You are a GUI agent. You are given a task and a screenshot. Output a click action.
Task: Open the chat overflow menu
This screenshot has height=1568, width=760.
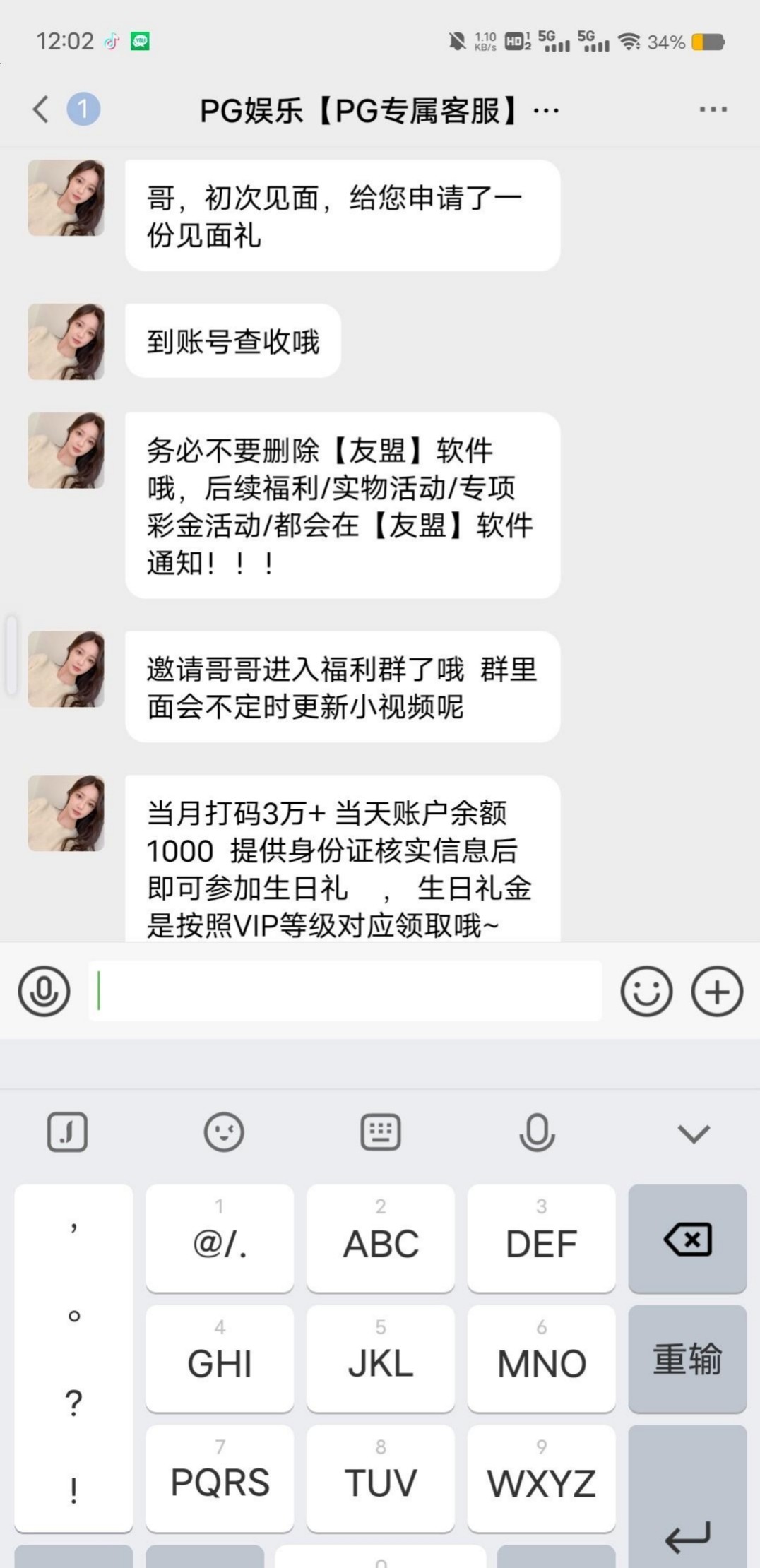click(713, 109)
